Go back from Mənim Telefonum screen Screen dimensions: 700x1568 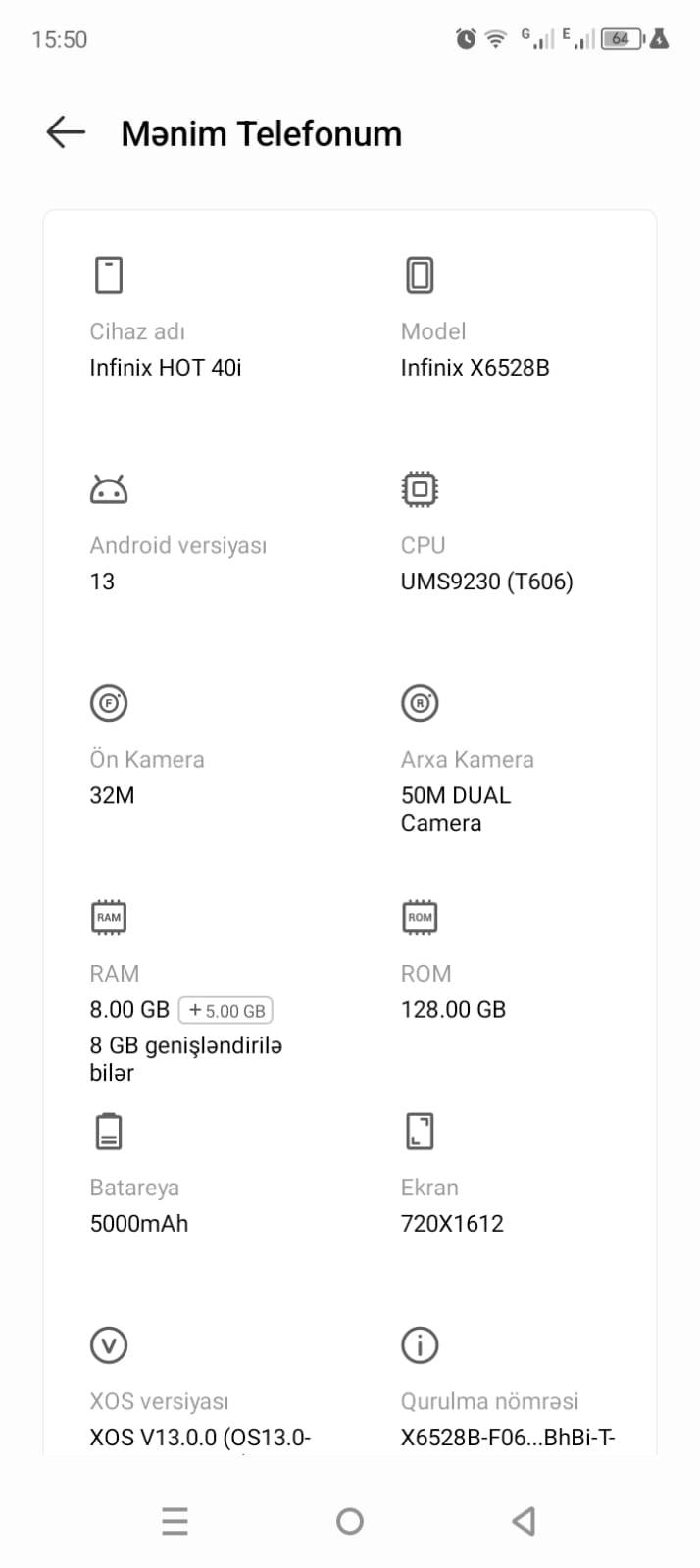point(66,132)
